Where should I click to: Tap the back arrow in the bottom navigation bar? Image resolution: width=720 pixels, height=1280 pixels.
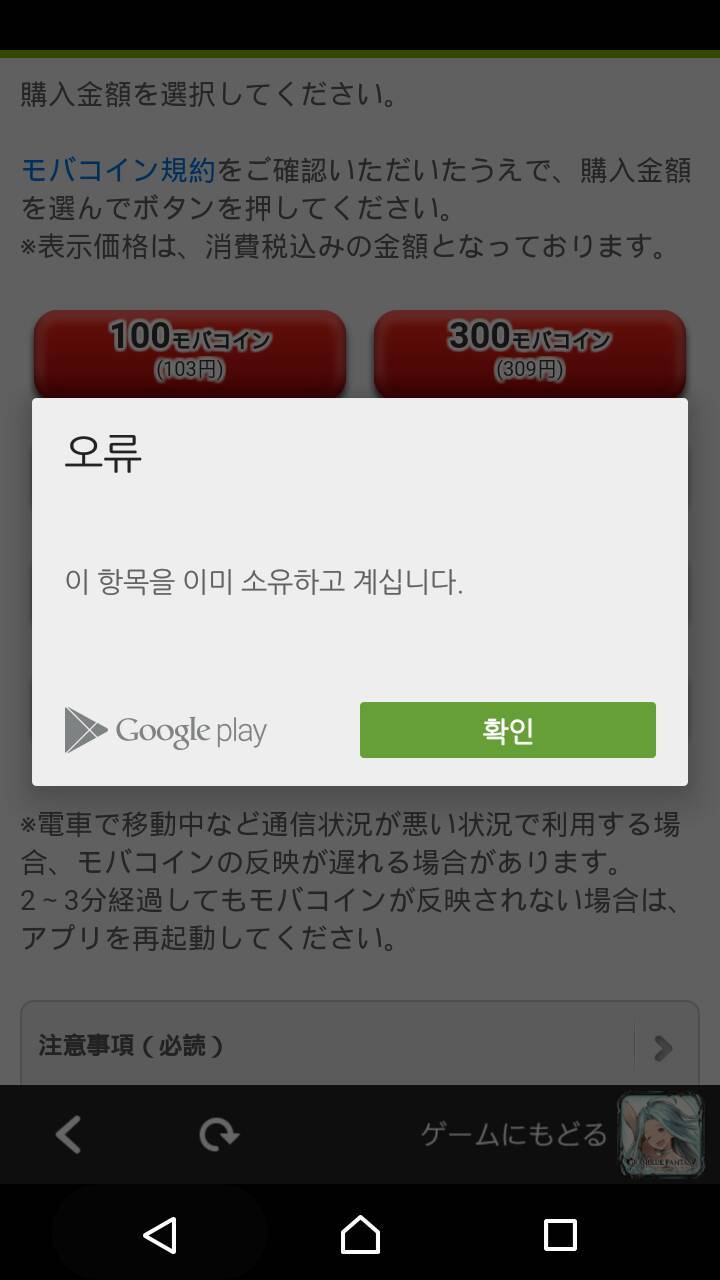coord(66,1135)
